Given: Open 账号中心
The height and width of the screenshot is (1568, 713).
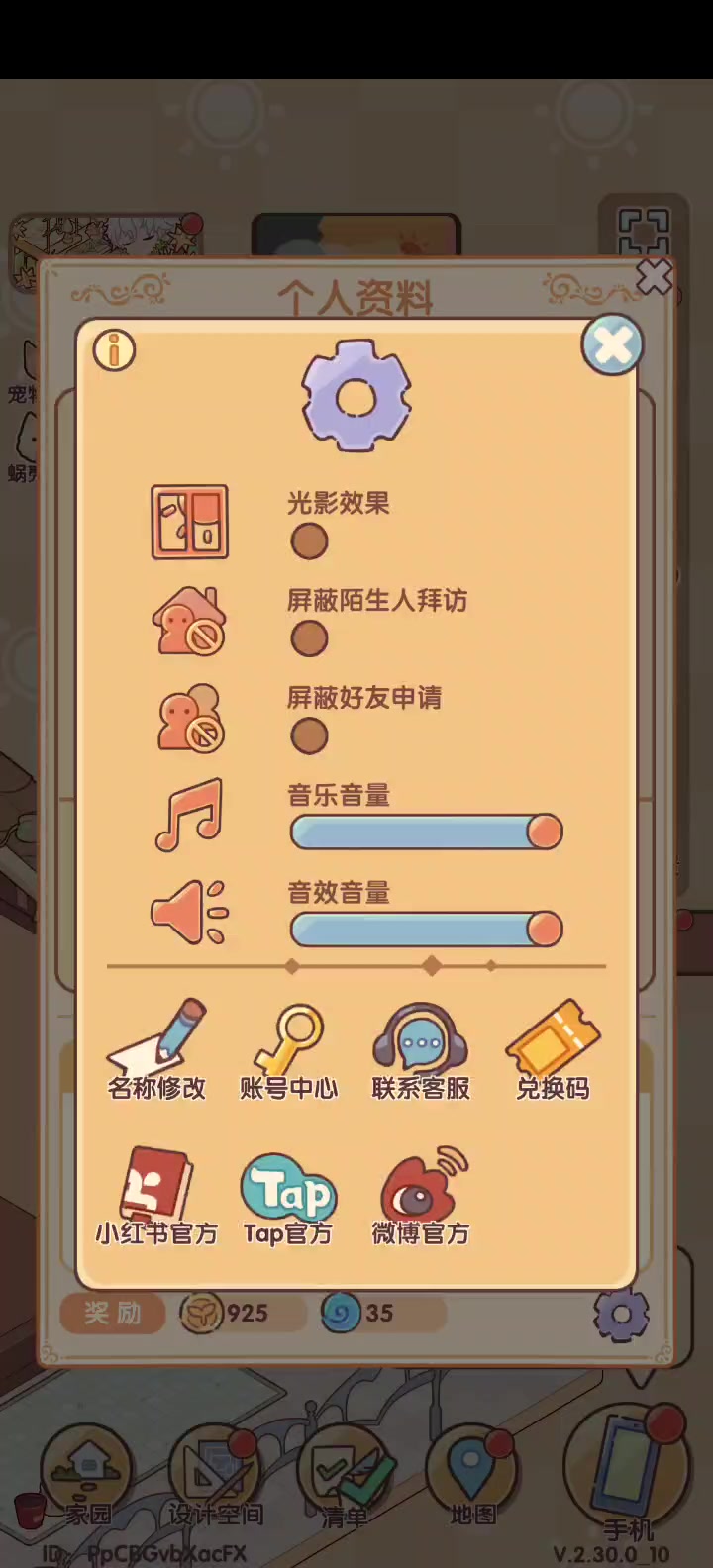Looking at the screenshot, I should click(289, 1051).
